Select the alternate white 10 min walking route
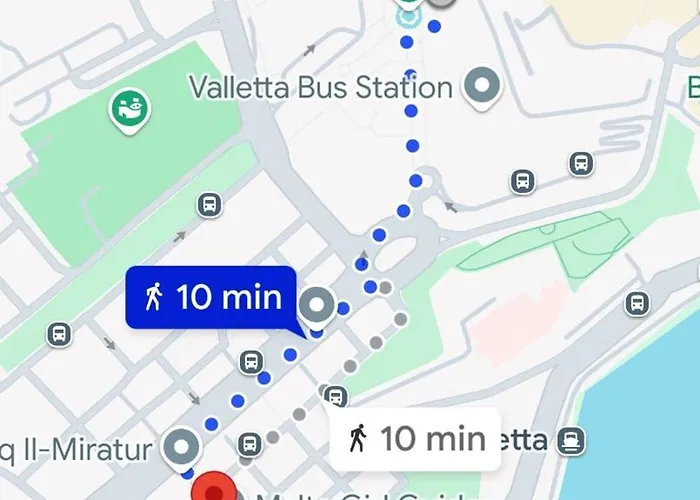 (x=415, y=438)
